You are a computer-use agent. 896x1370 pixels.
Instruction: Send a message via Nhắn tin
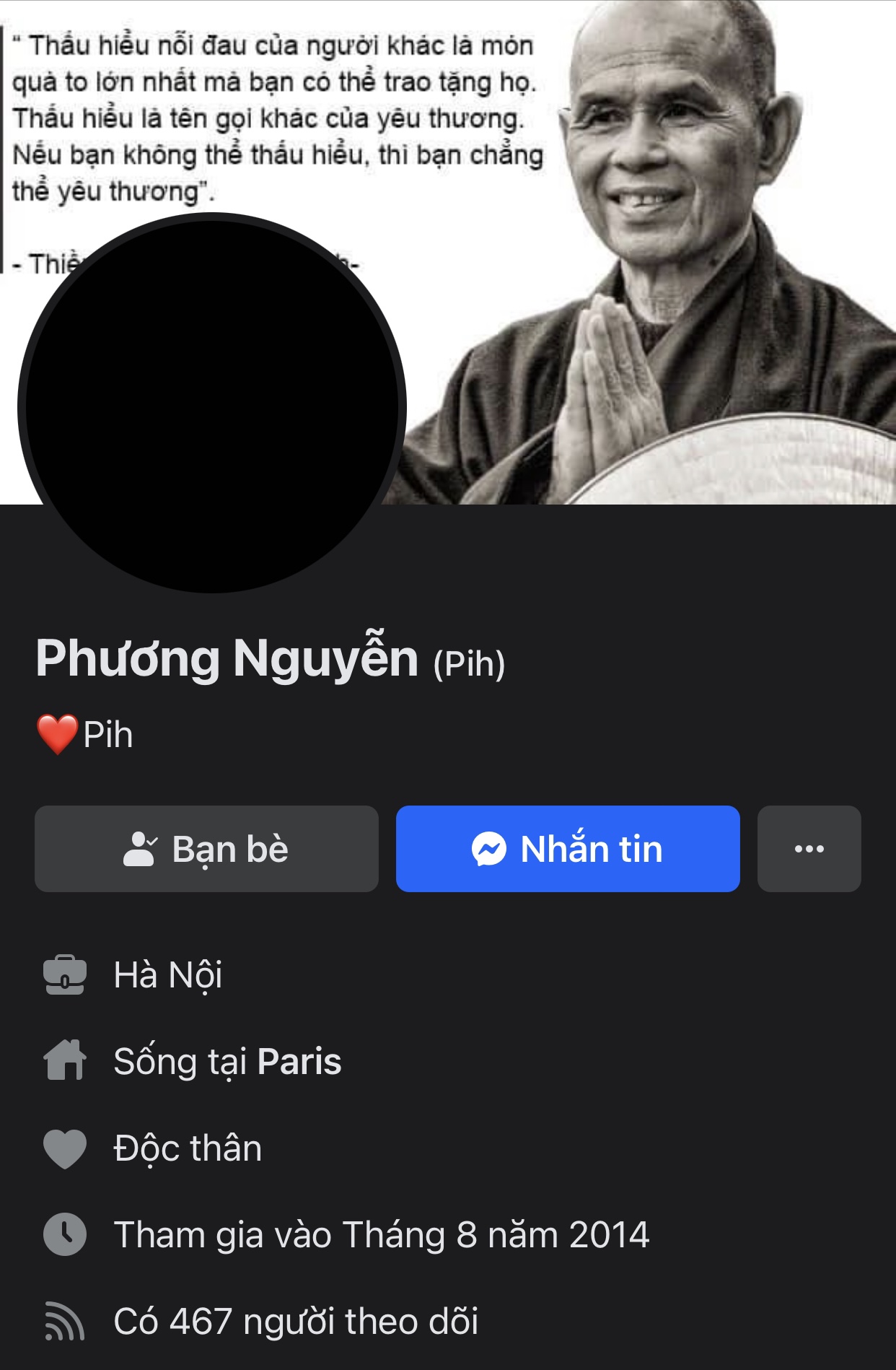tap(568, 849)
